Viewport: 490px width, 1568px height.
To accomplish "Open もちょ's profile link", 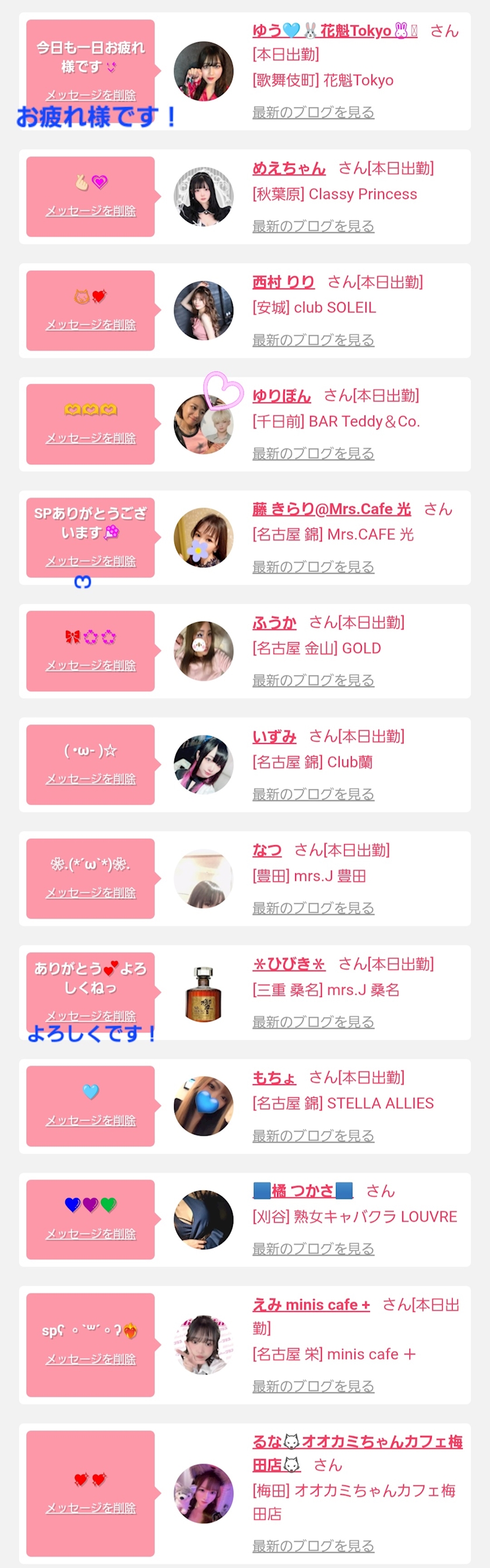I will [x=275, y=1077].
